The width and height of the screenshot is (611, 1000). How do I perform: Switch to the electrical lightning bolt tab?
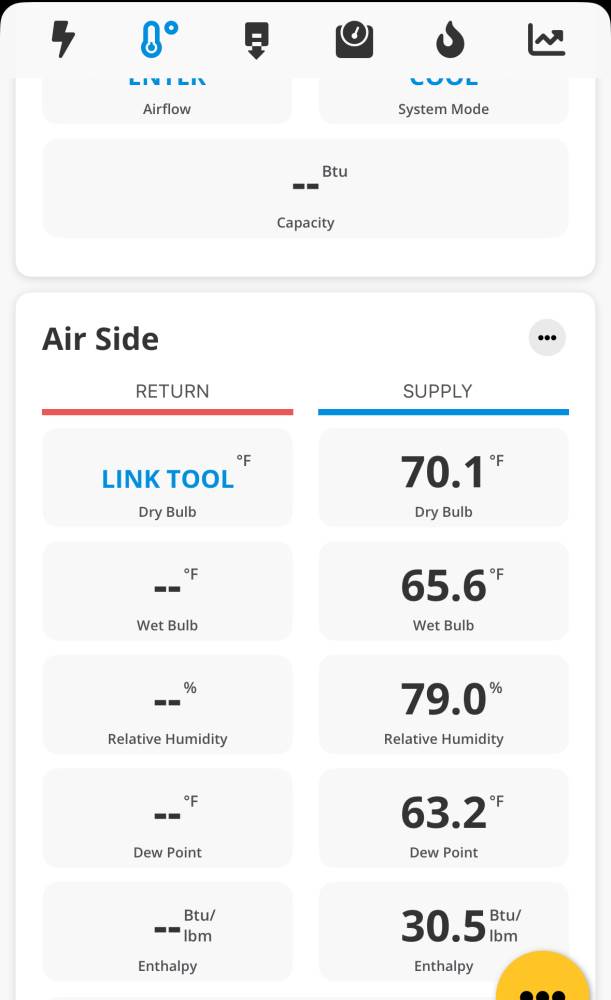pyautogui.click(x=63, y=40)
